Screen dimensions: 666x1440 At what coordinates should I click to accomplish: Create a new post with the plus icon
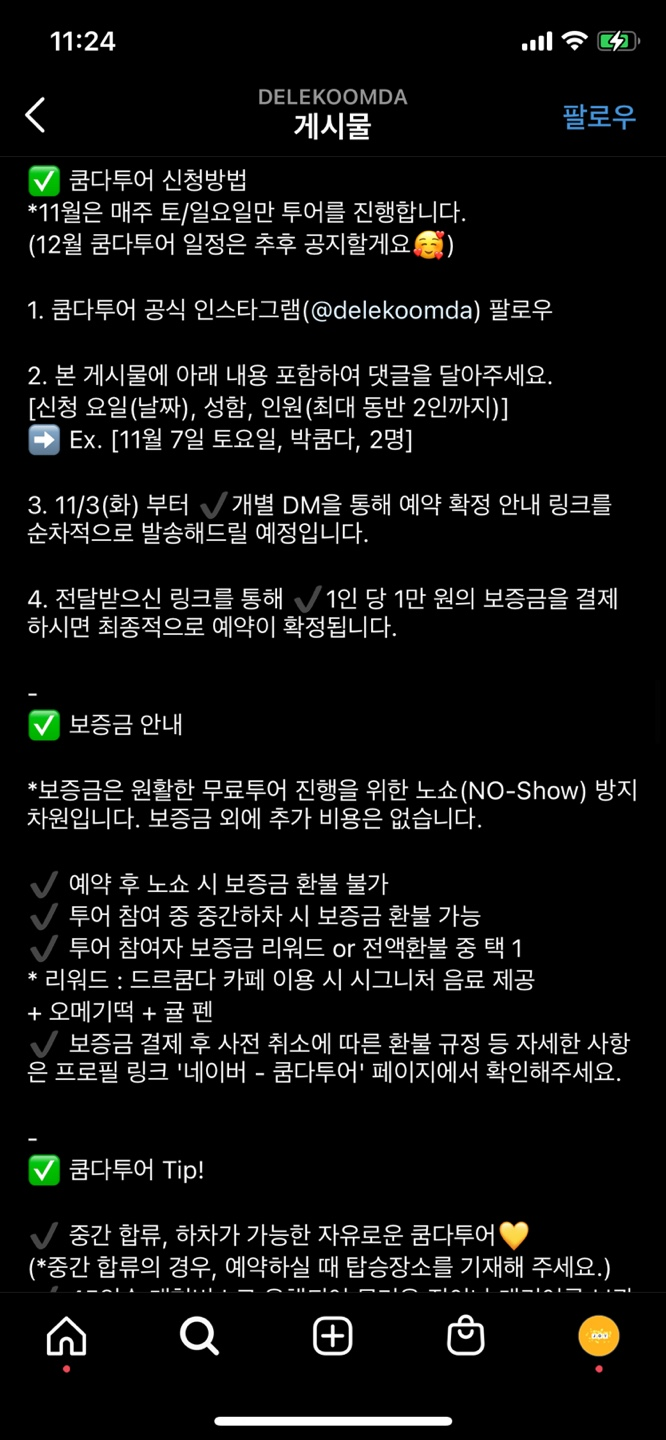point(333,1335)
